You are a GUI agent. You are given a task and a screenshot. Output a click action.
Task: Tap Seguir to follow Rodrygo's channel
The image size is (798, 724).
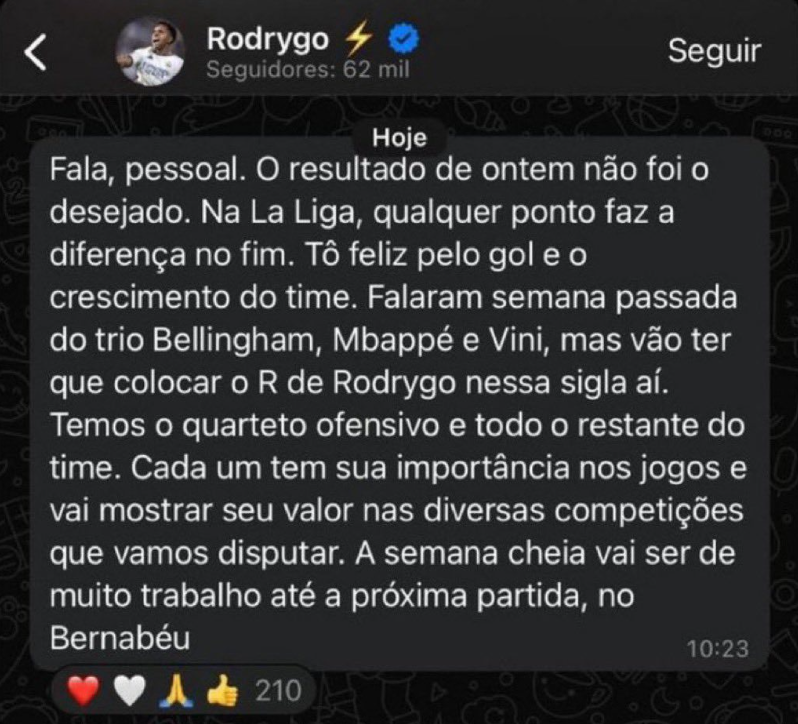click(714, 51)
